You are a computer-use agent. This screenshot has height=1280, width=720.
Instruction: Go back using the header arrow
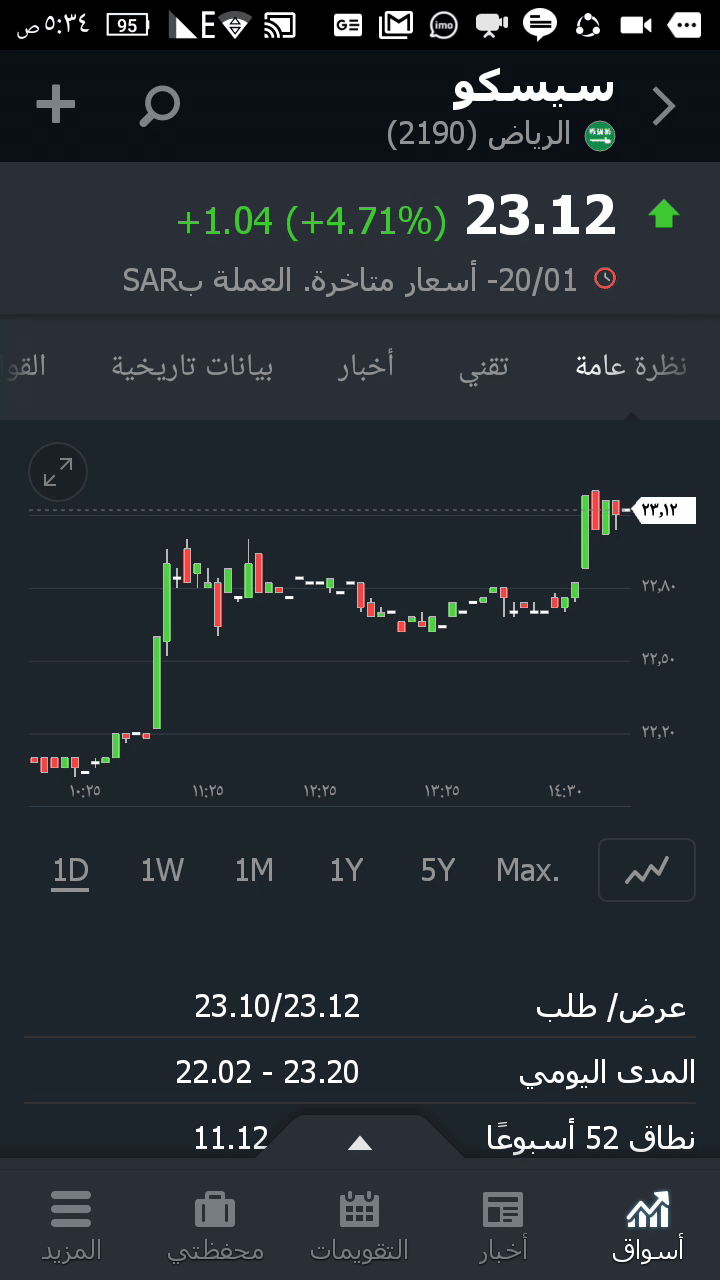coord(664,106)
